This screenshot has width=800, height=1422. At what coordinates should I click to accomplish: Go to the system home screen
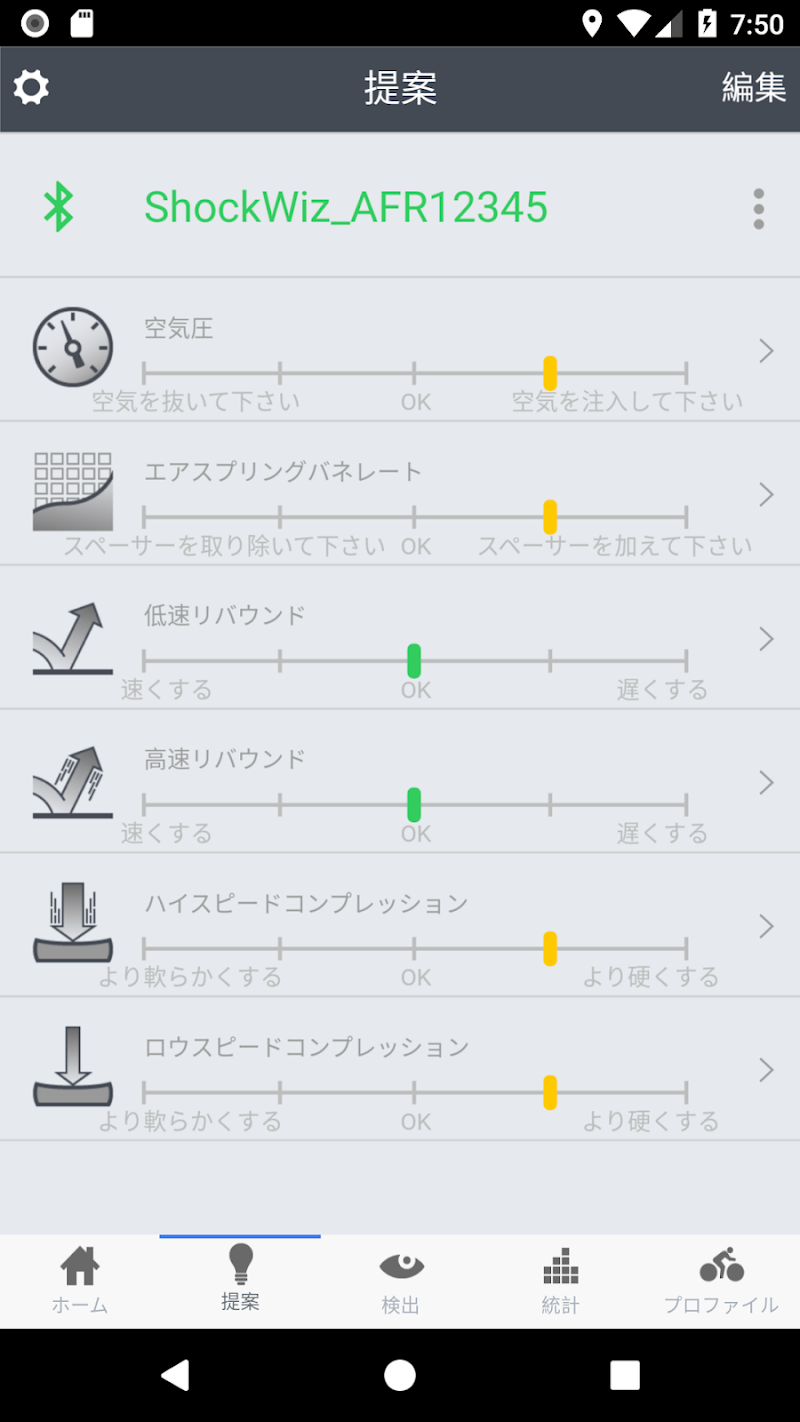pyautogui.click(x=400, y=1375)
